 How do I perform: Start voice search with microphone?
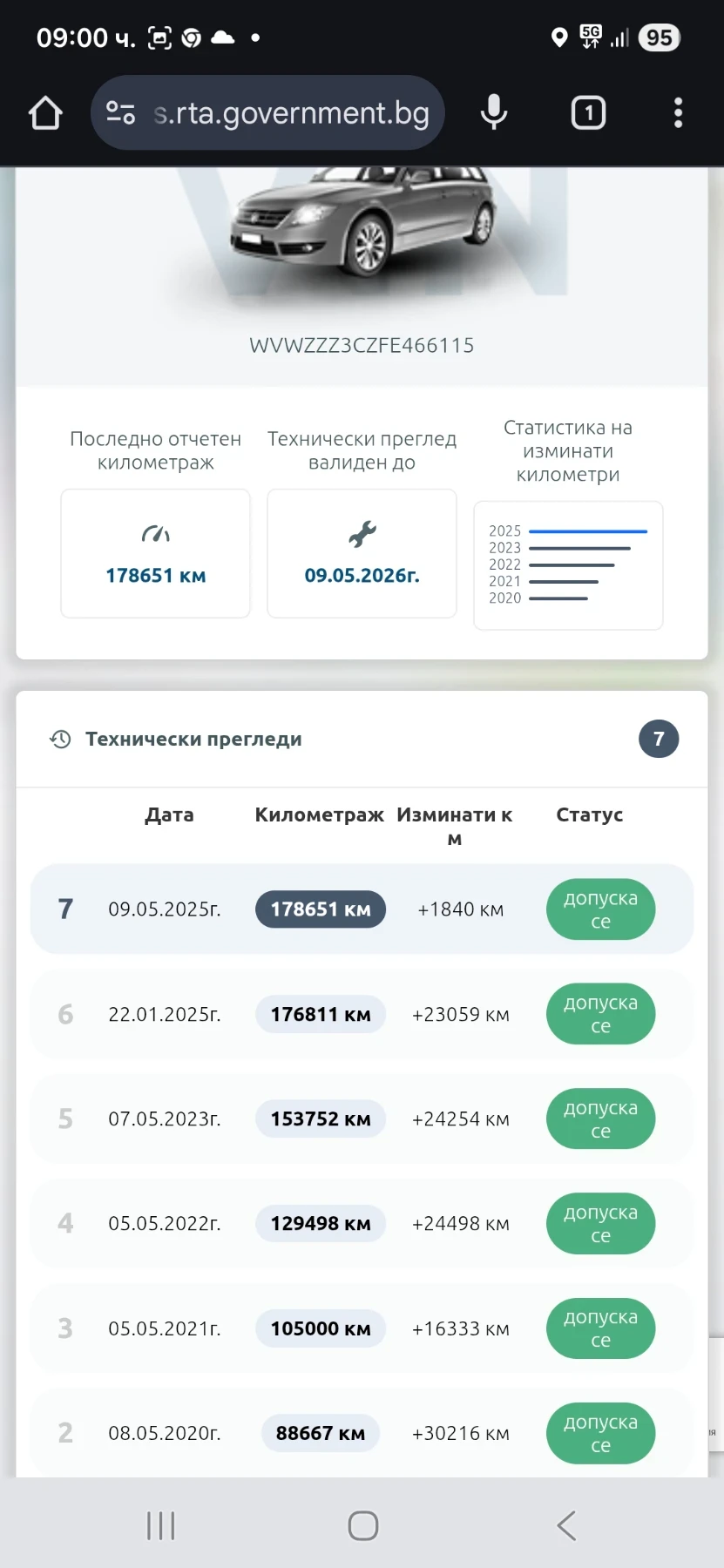[494, 113]
